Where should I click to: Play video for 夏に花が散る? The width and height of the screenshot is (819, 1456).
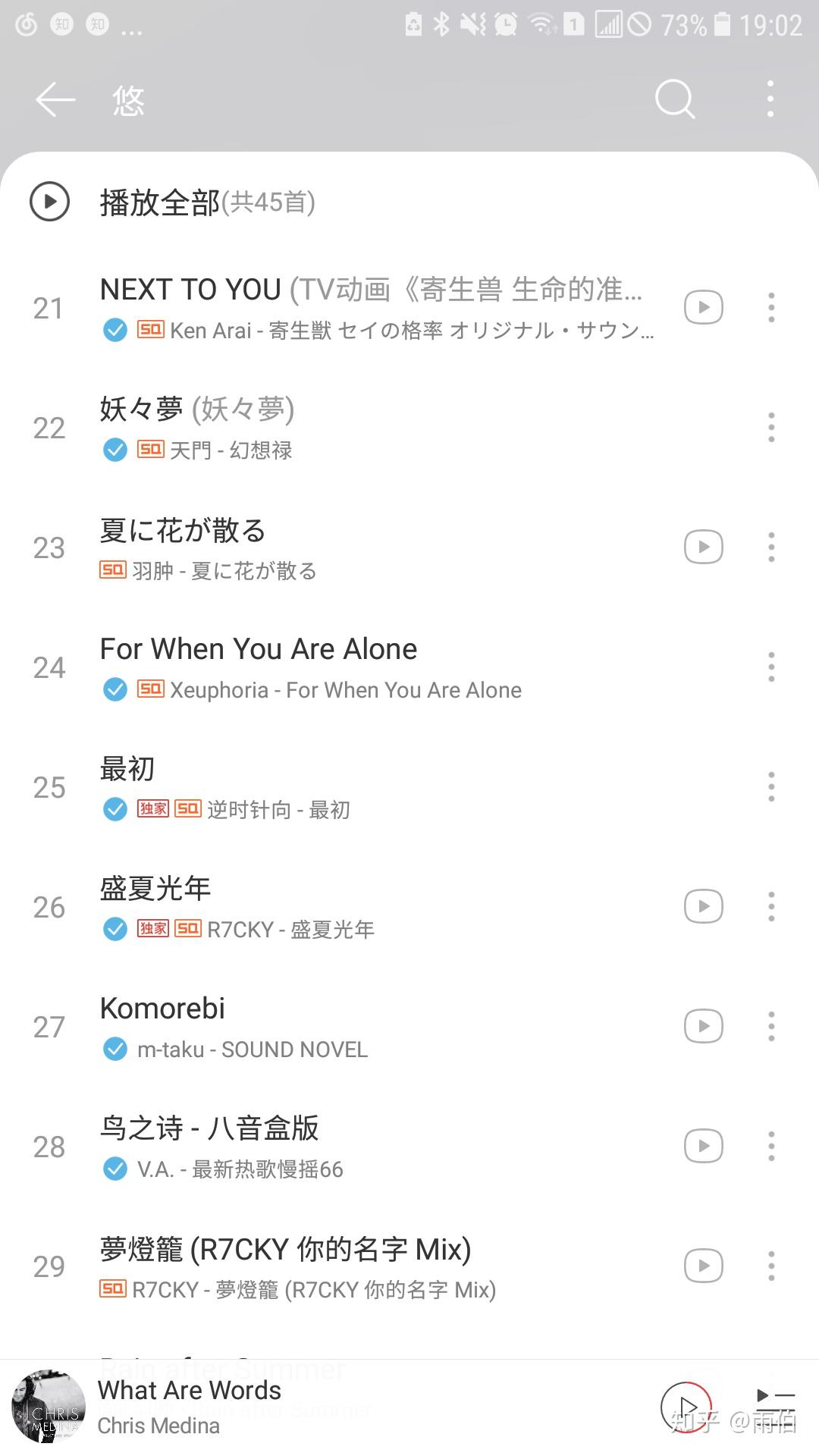(x=703, y=548)
